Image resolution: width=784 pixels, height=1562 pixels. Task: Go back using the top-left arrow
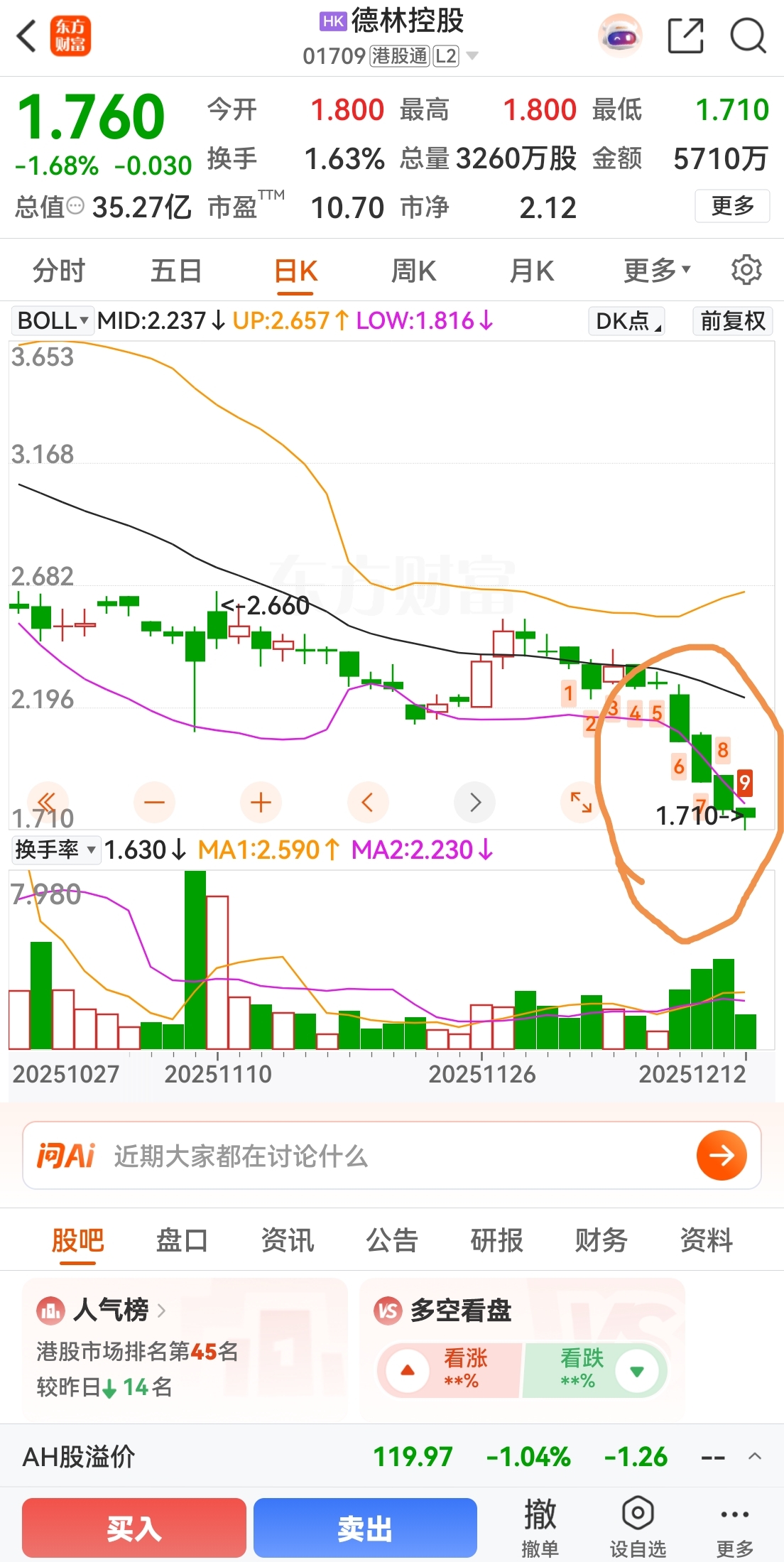pos(27,36)
